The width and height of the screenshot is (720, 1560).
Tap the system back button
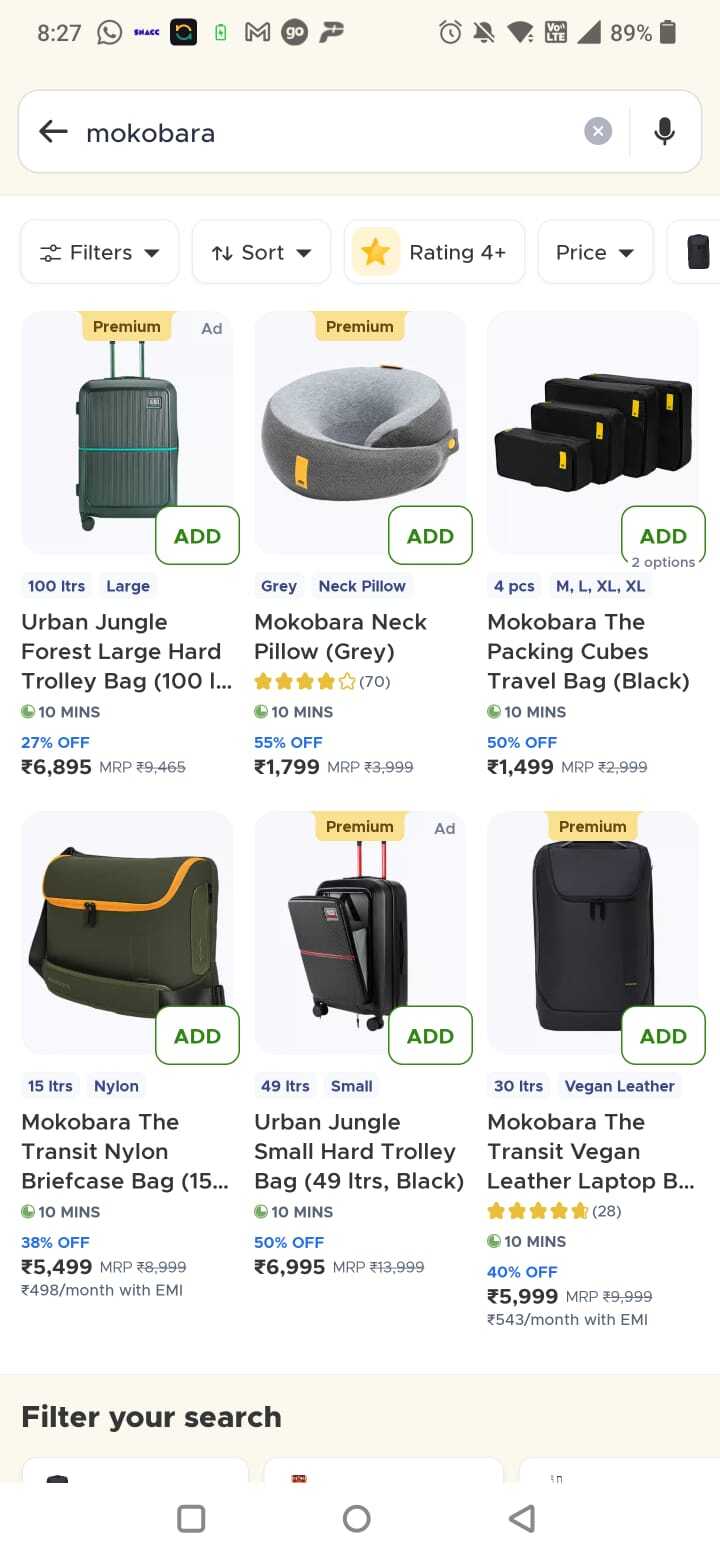[x=522, y=1519]
